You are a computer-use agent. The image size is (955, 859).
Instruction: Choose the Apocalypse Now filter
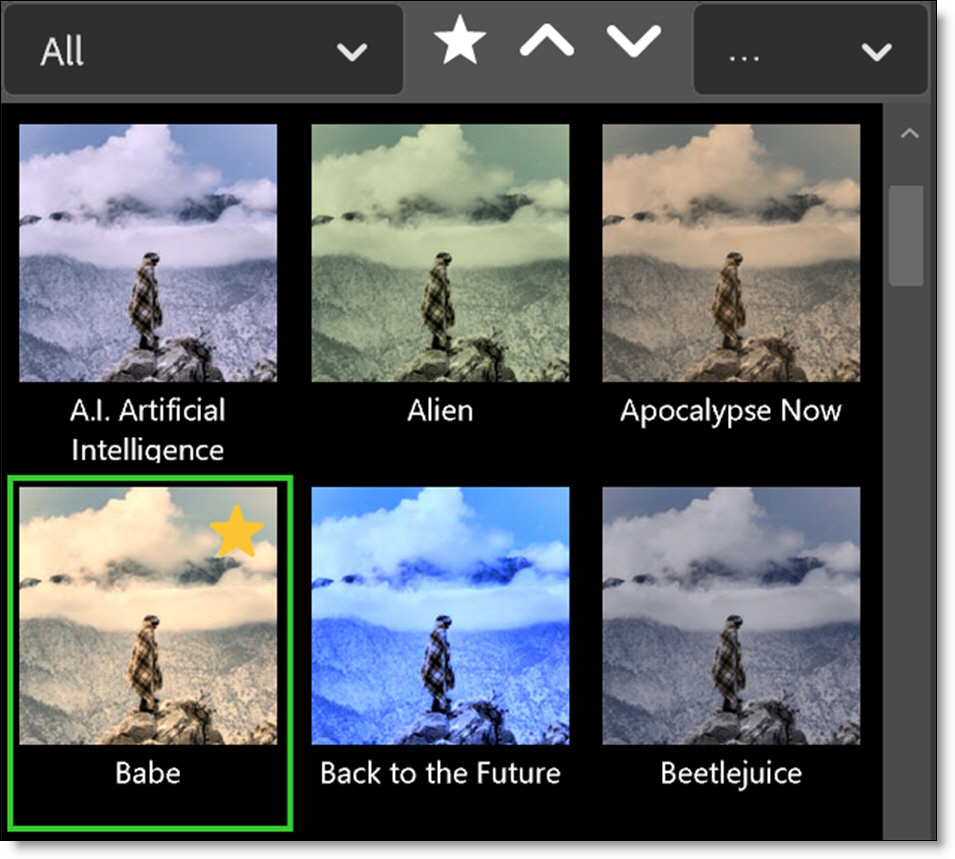point(731,253)
